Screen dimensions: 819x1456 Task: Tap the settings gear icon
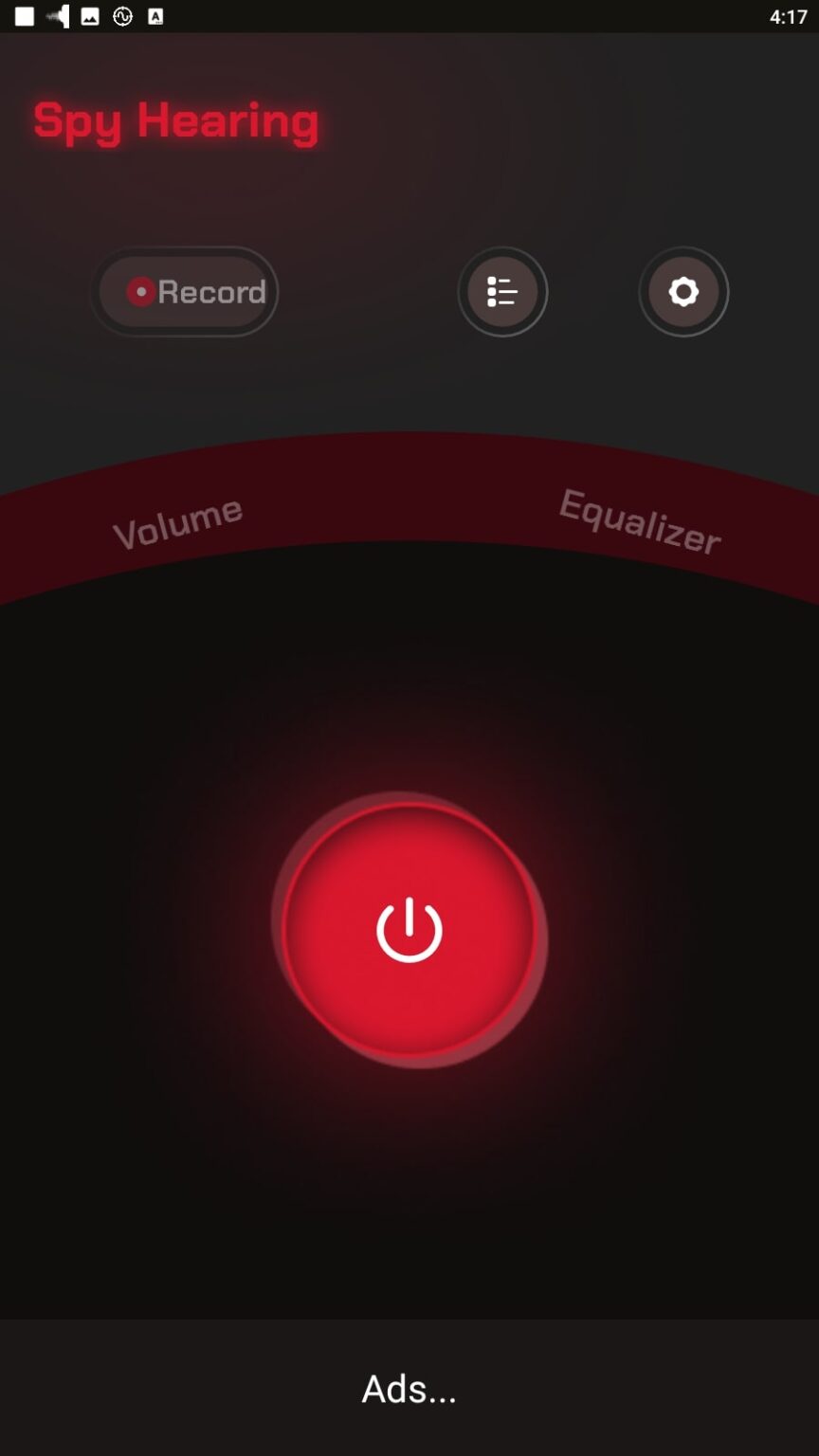[x=683, y=291]
